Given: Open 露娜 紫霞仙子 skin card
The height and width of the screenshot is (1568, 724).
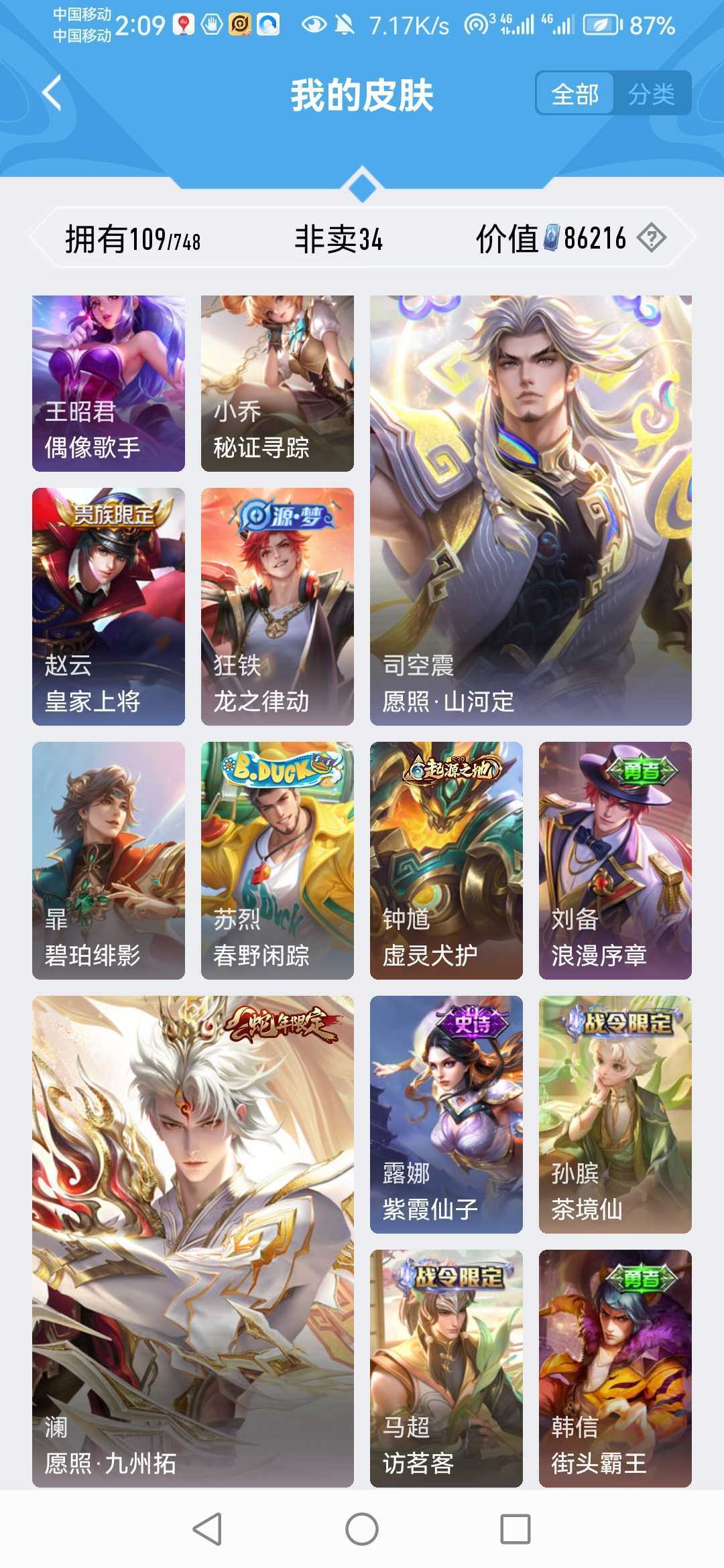Looking at the screenshot, I should pos(446,1114).
